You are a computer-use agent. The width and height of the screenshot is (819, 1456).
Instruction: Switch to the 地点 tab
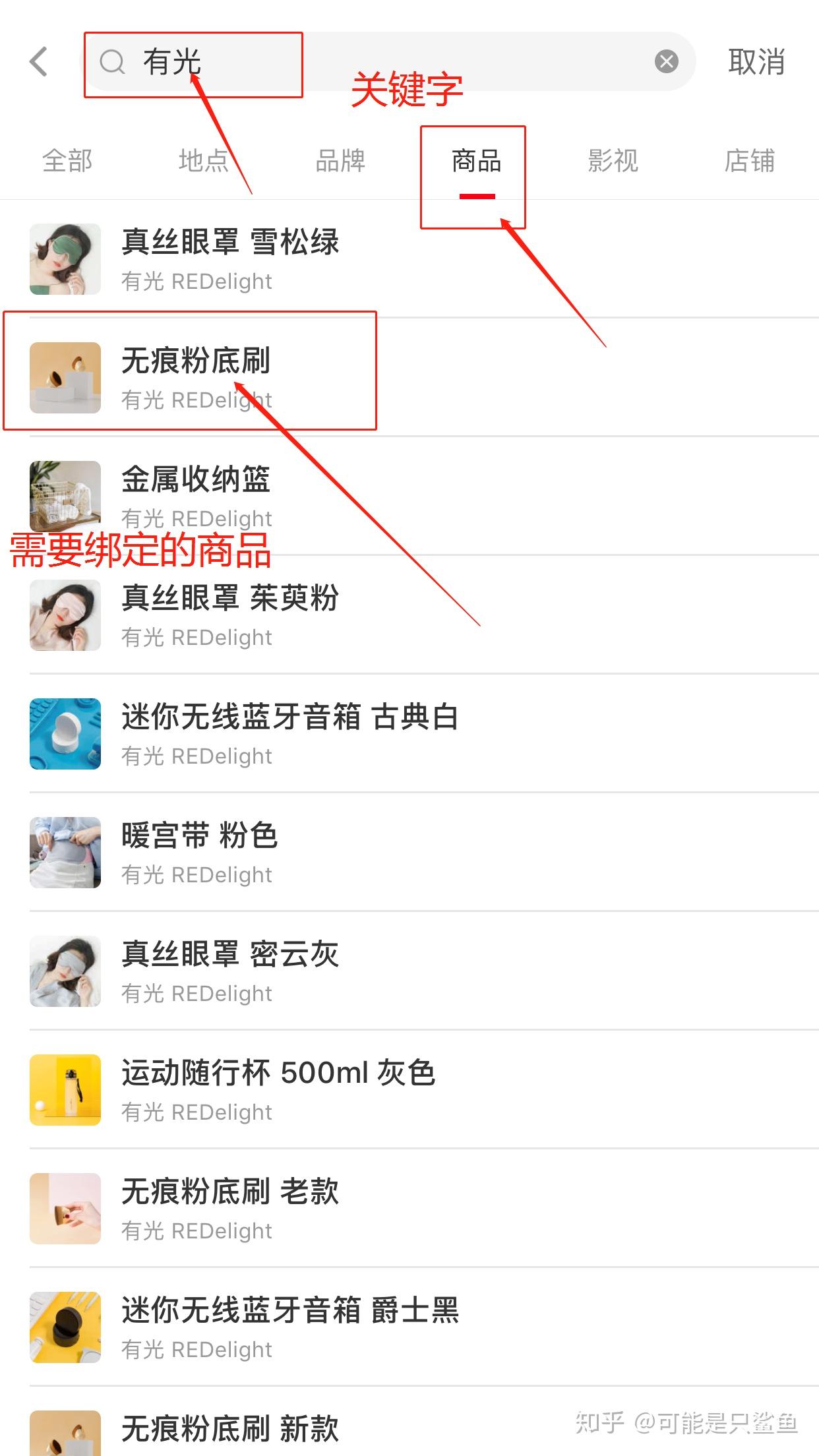203,161
